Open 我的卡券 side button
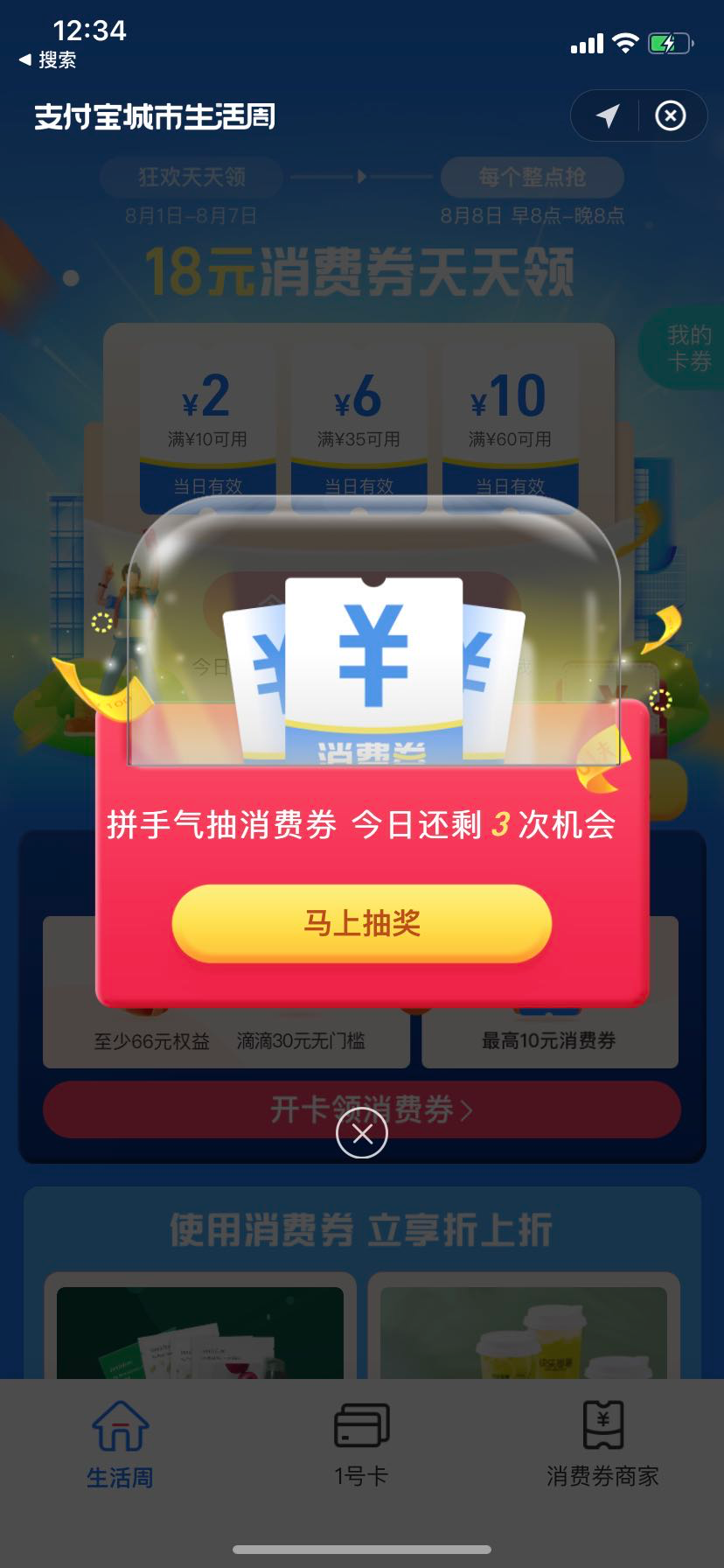The height and width of the screenshot is (1568, 724). pos(689,348)
